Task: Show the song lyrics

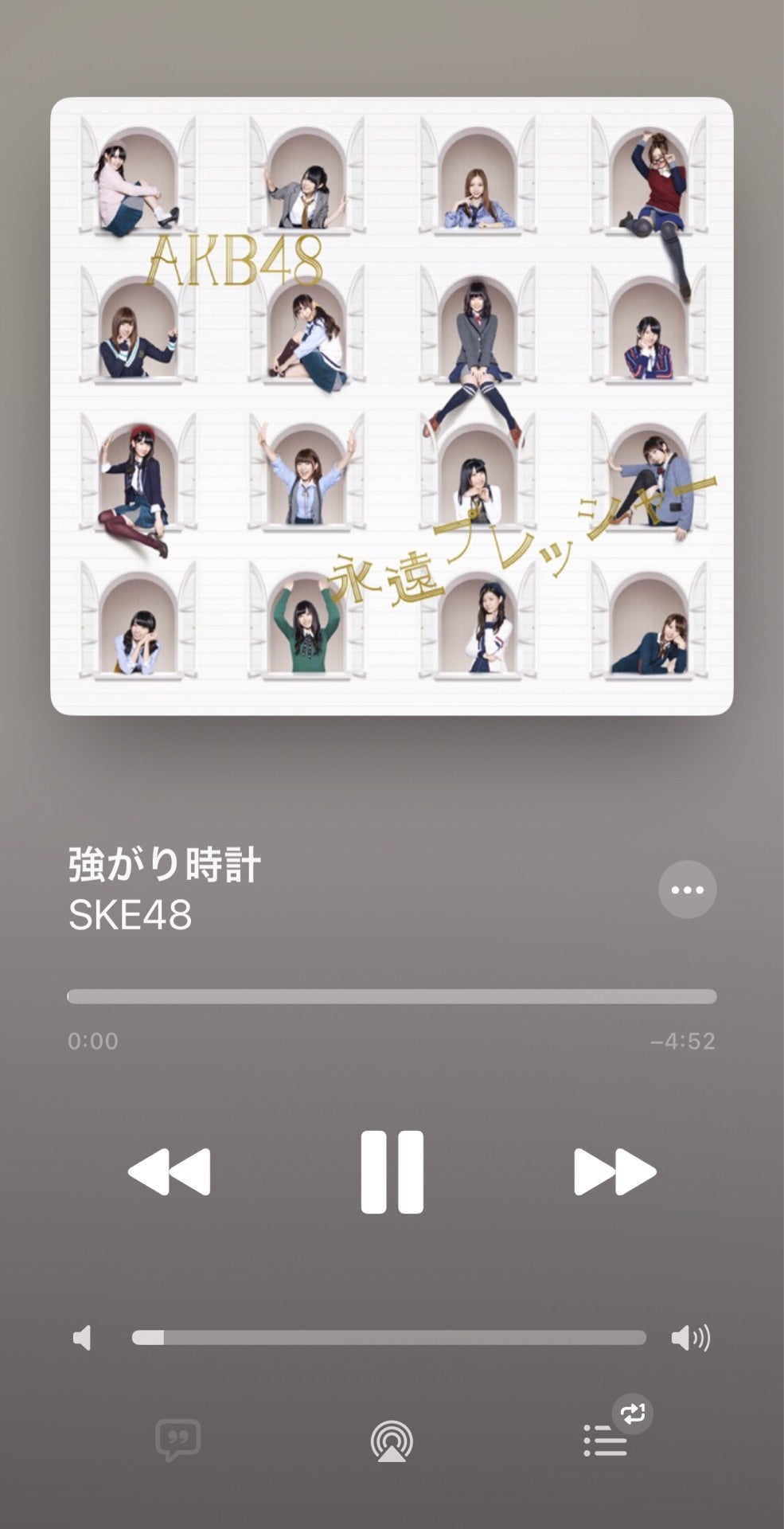Action: [x=177, y=1440]
